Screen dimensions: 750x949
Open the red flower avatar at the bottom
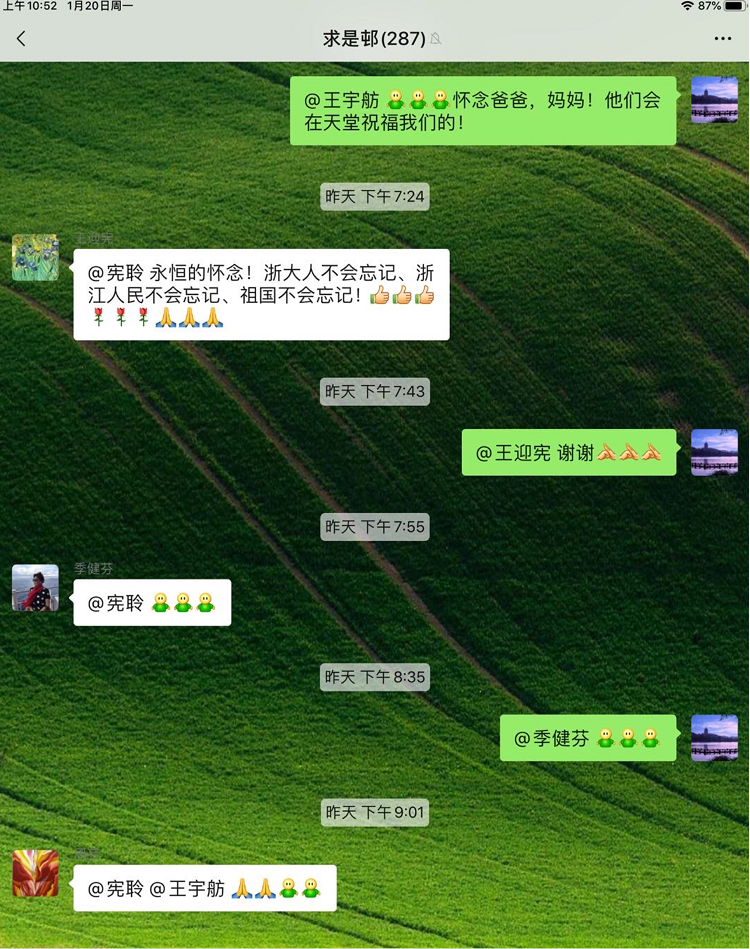pos(35,873)
